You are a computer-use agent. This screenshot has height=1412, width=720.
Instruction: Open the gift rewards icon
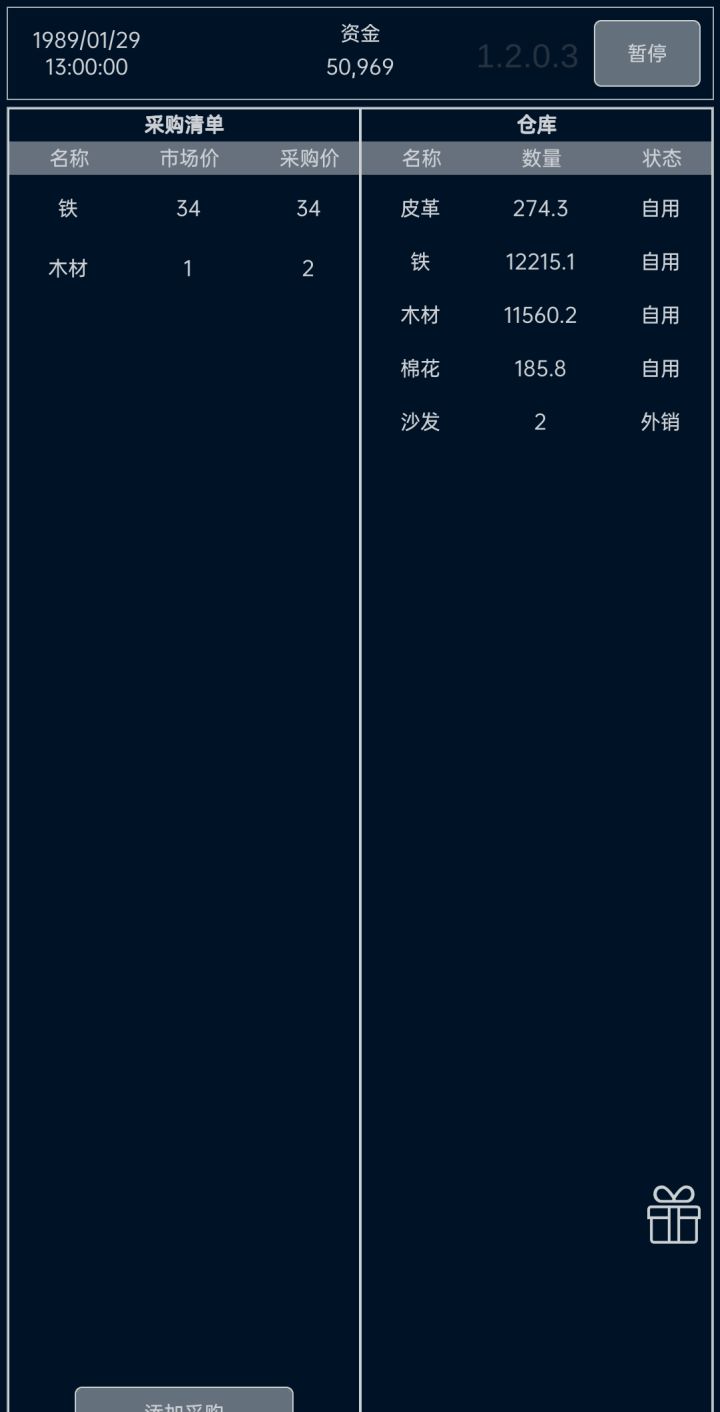coord(674,1214)
